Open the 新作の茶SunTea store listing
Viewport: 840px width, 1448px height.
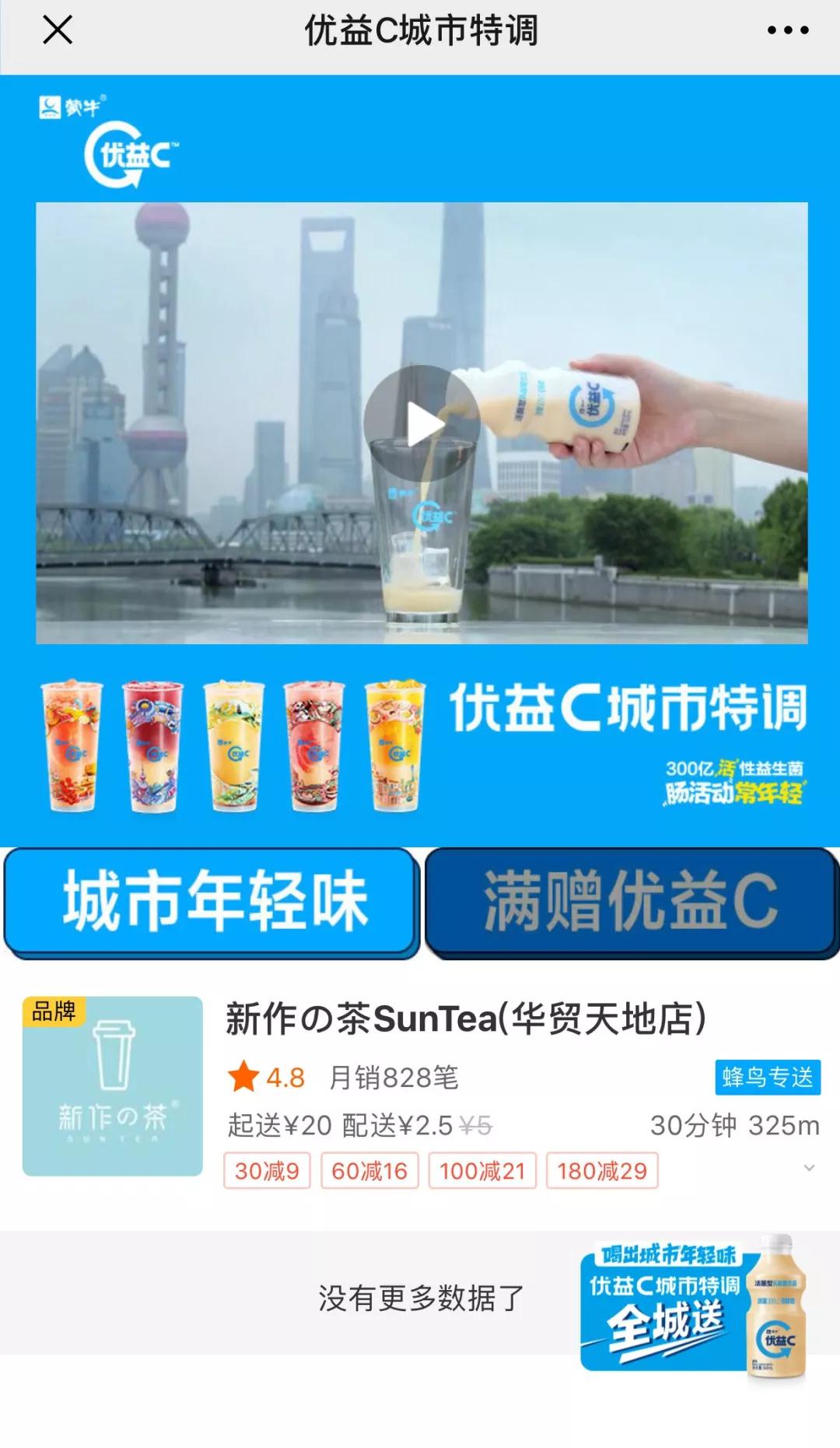tap(465, 1019)
